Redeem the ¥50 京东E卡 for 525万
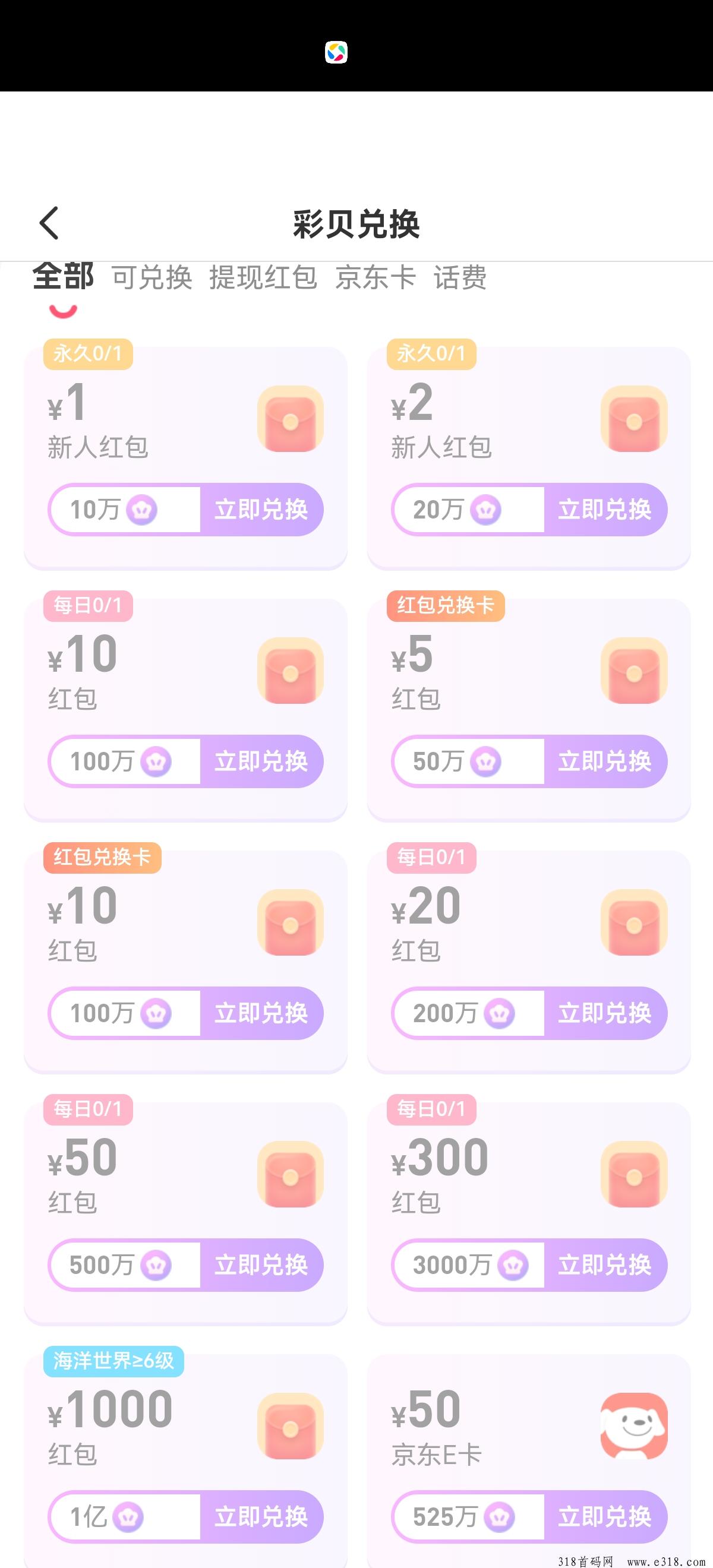 click(x=605, y=1517)
